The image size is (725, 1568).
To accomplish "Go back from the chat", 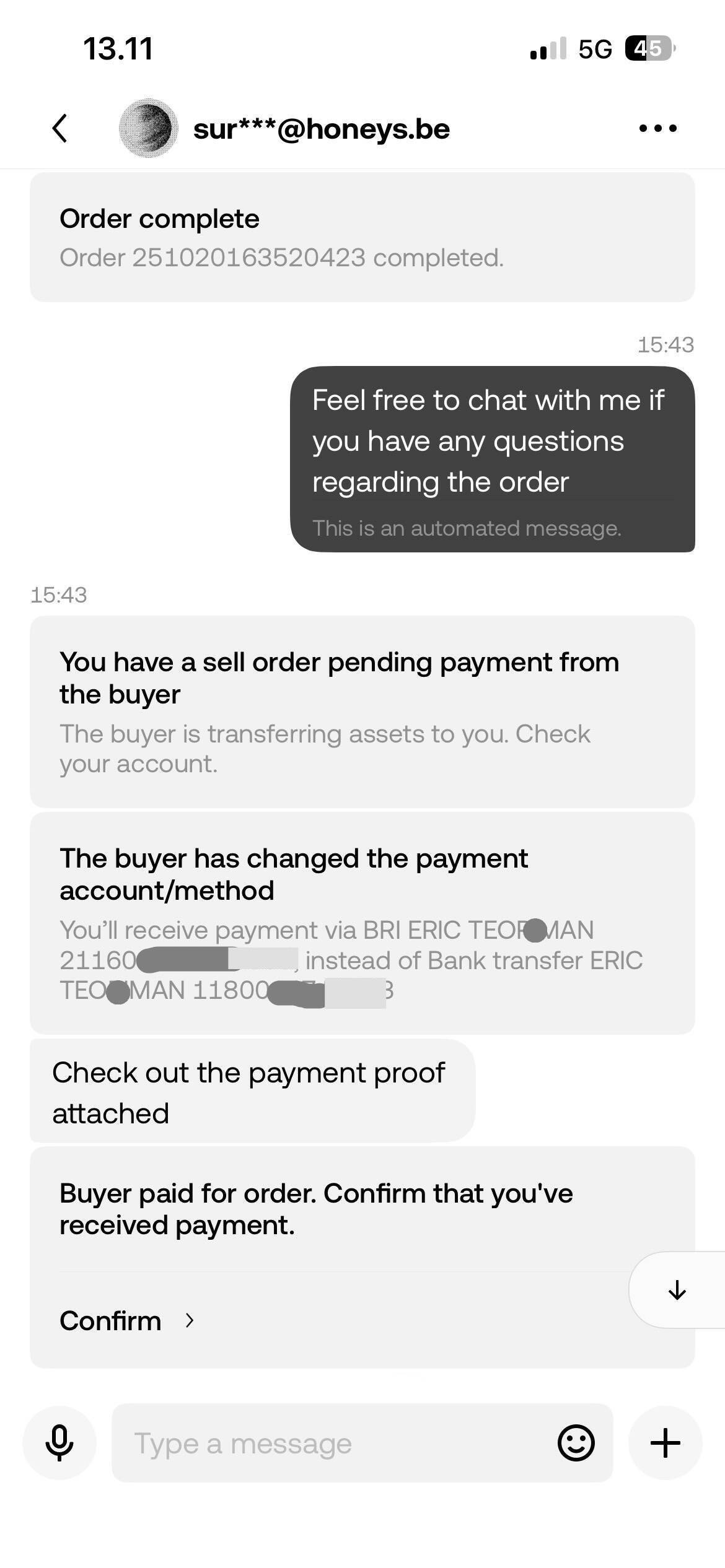I will (x=60, y=129).
